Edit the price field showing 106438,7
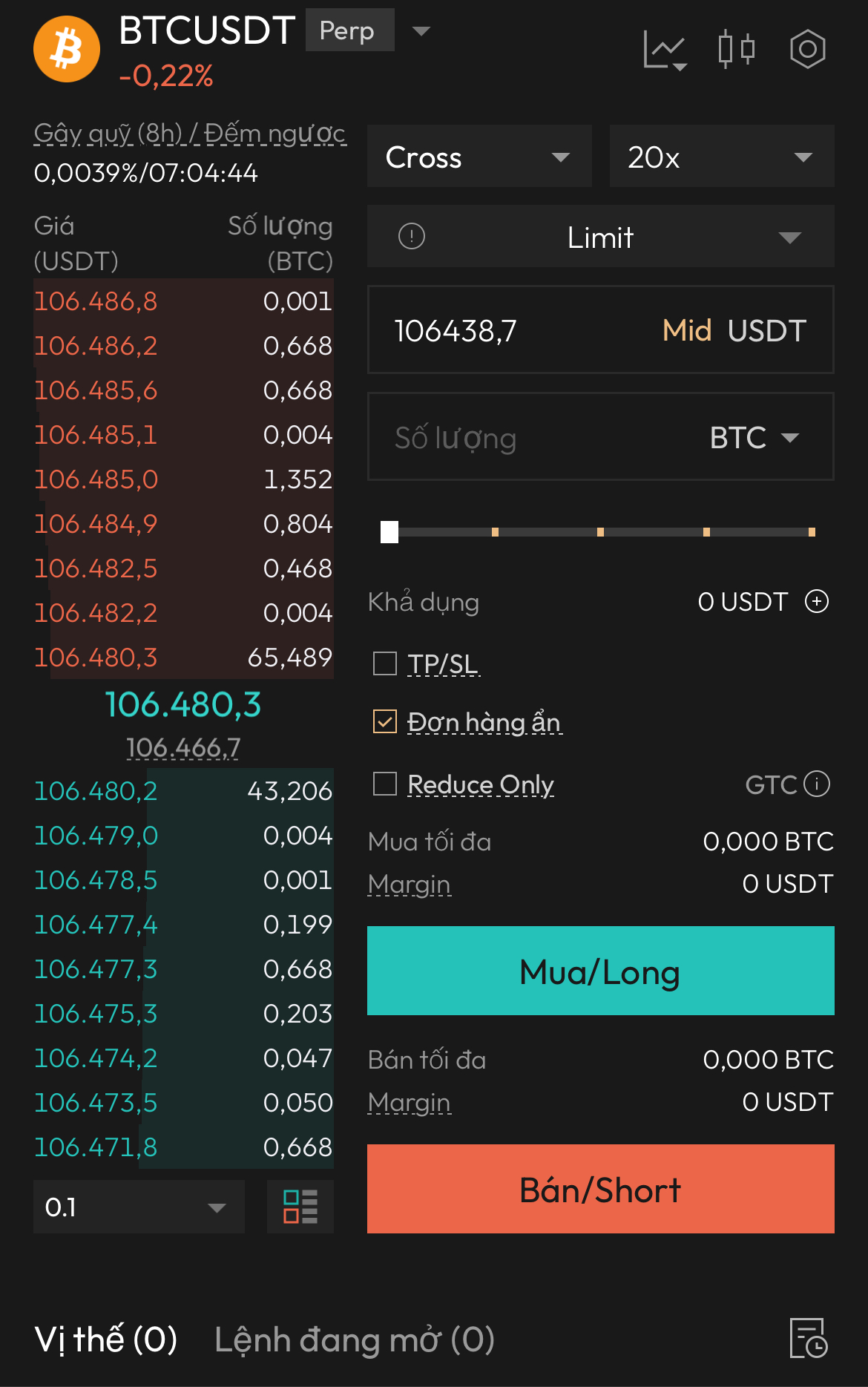Image resolution: width=868 pixels, height=1387 pixels. (x=504, y=331)
